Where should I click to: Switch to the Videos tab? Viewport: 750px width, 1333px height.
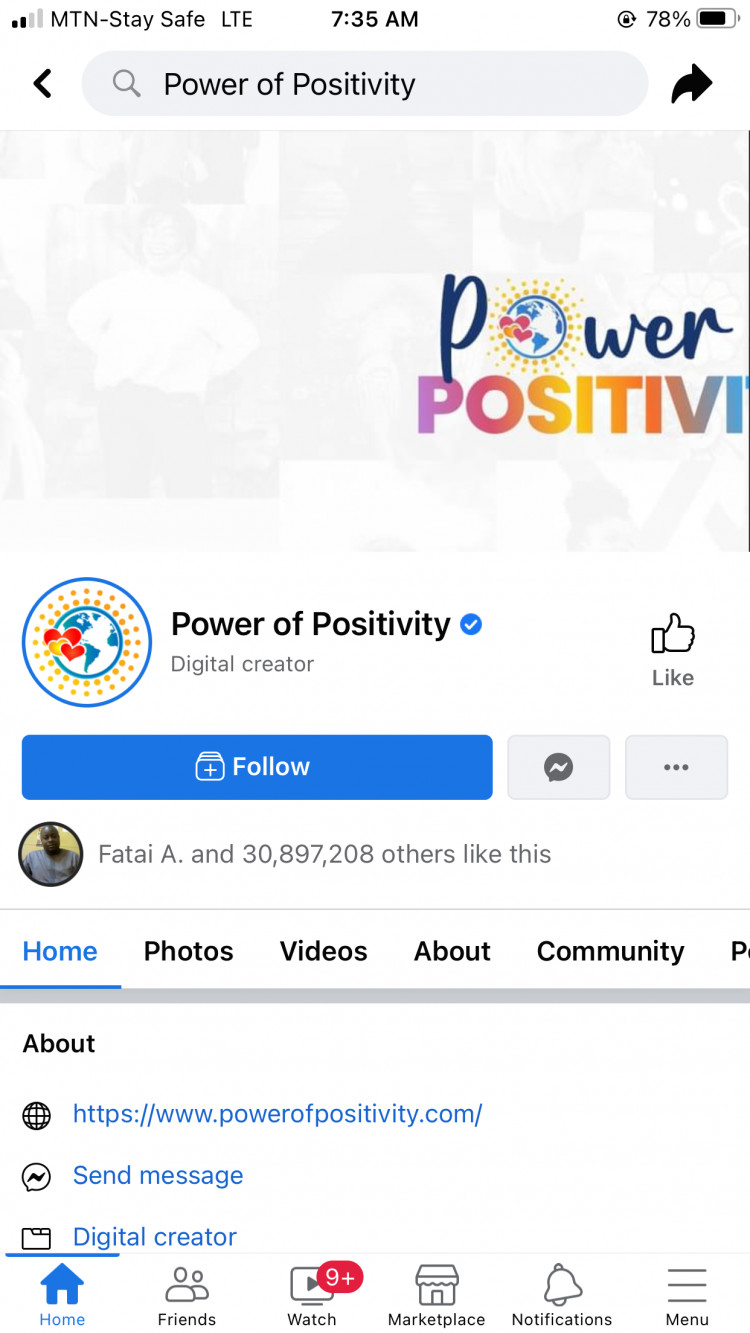coord(323,951)
